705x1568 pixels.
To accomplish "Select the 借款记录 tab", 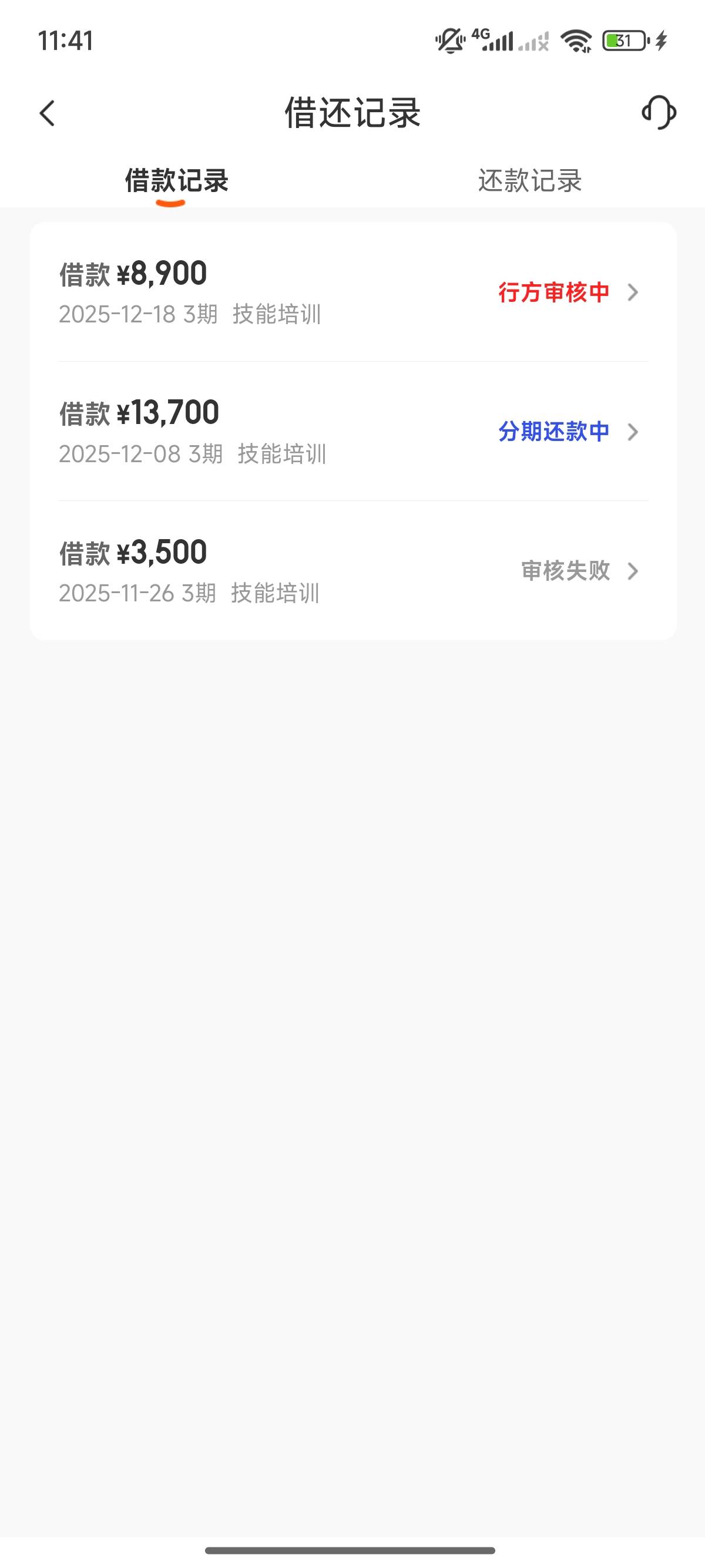I will pyautogui.click(x=177, y=181).
